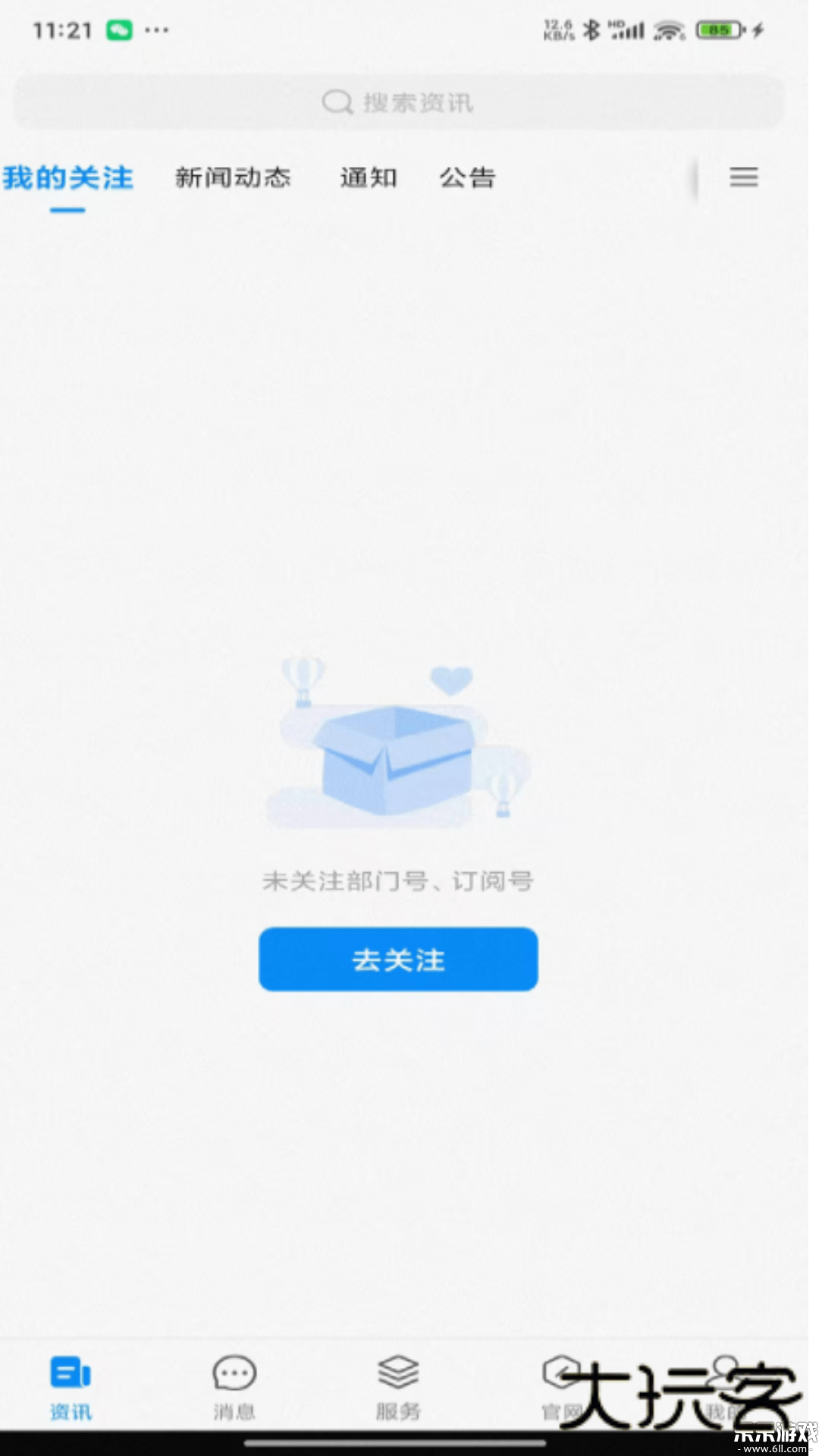Expand the channel list via top-right menu
Screen dimensions: 819x1456
(743, 177)
